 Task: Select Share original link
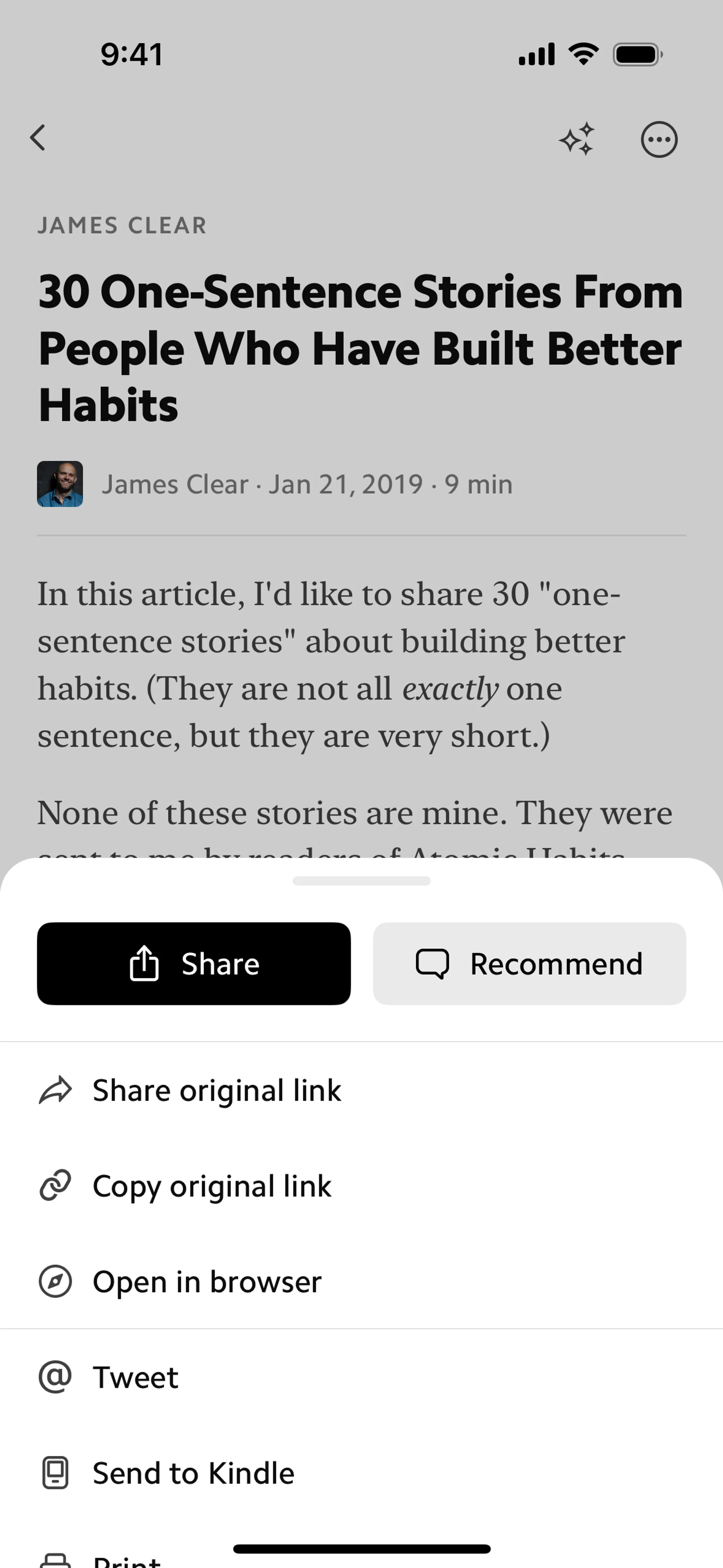pos(361,1090)
